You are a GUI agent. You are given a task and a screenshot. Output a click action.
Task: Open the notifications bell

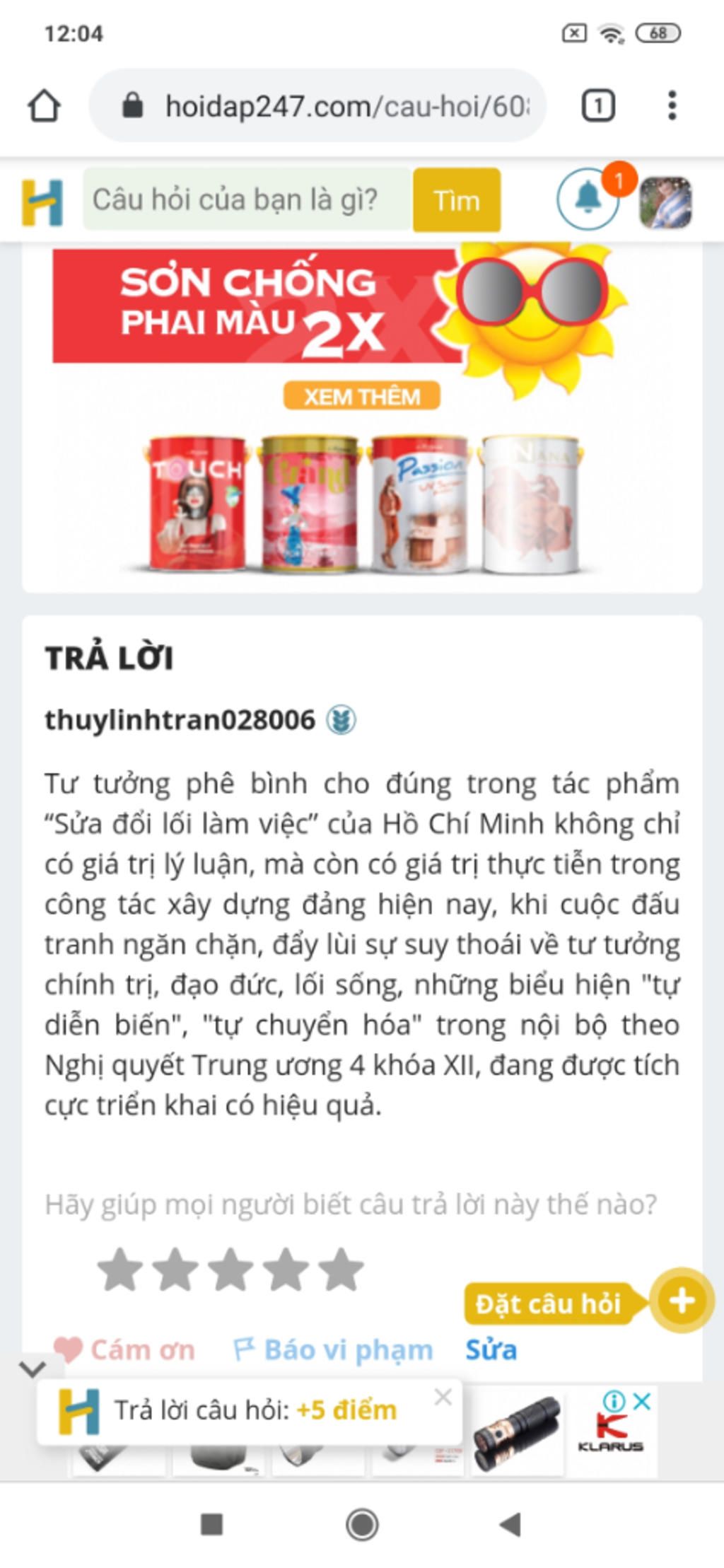[588, 199]
